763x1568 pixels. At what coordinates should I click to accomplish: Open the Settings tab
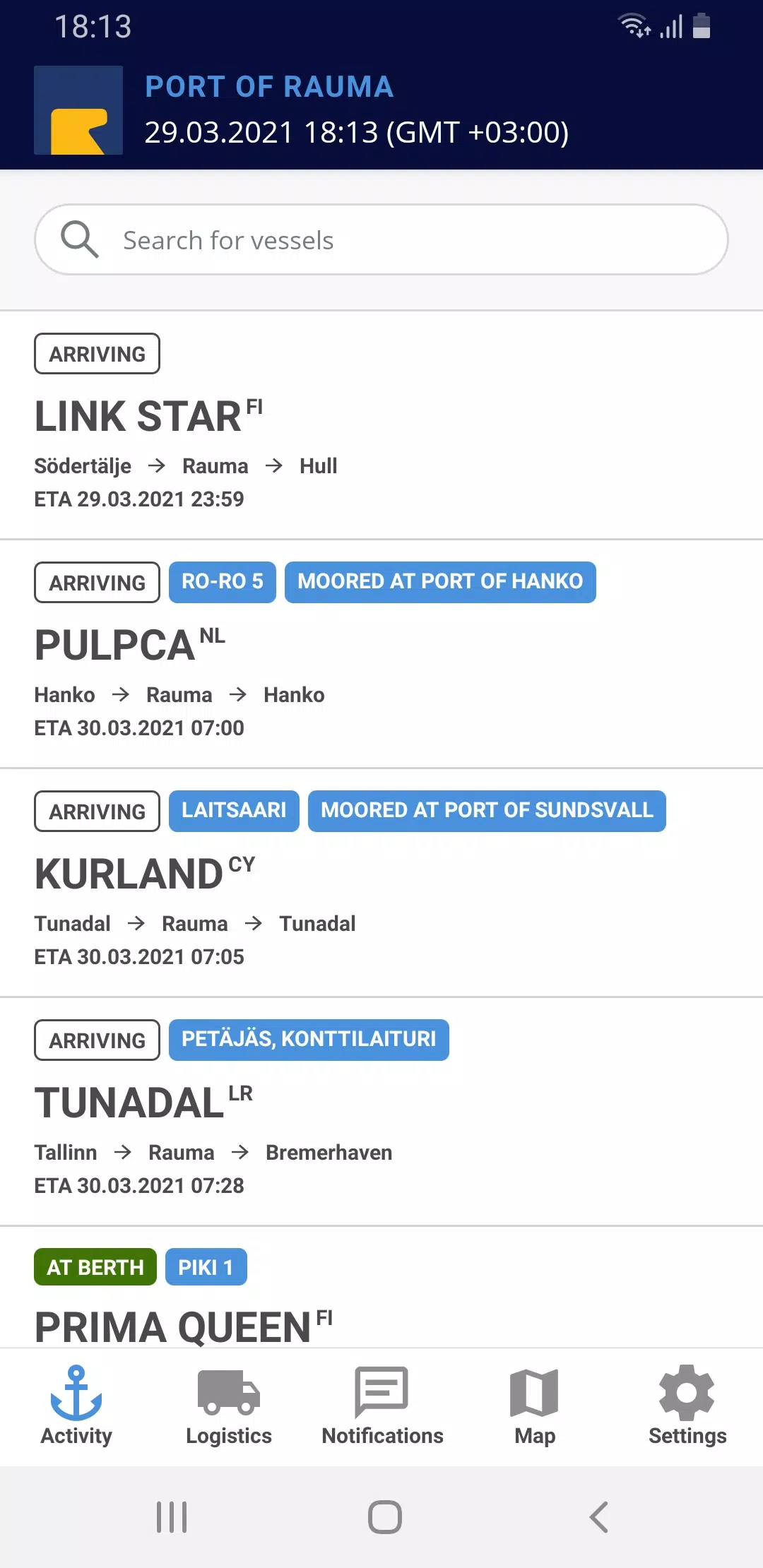(687, 1406)
